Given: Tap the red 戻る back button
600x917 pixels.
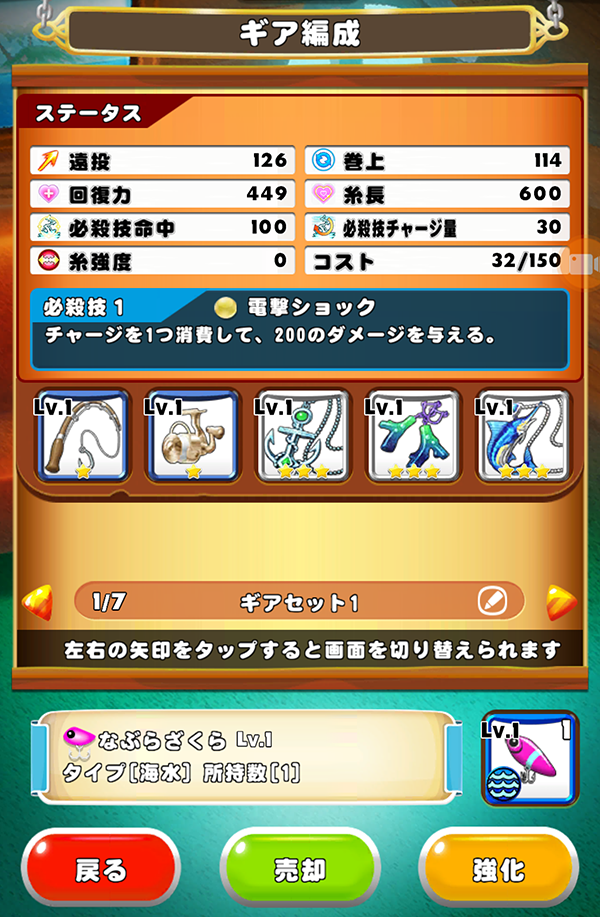Looking at the screenshot, I should pyautogui.click(x=100, y=869).
